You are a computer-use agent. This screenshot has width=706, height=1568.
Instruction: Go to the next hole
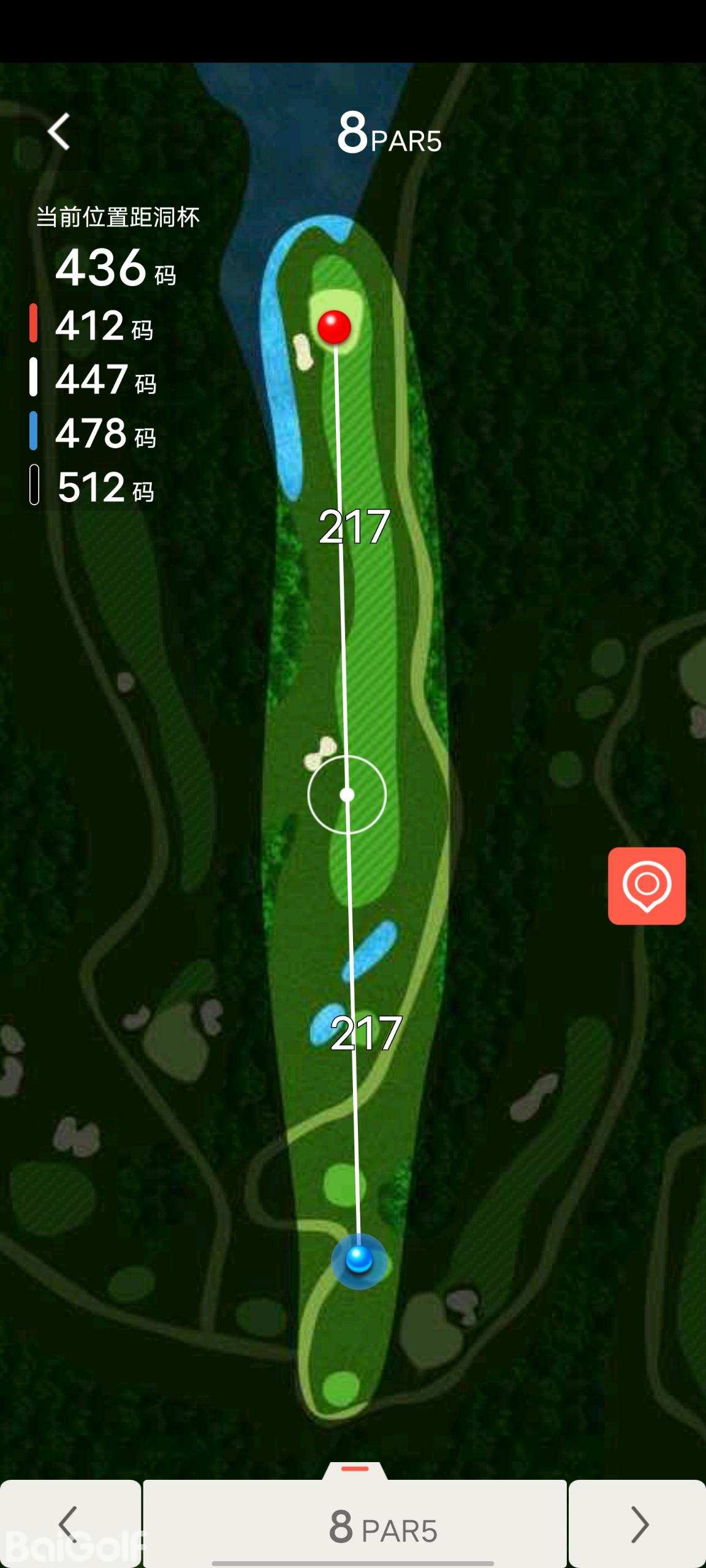pos(638,1525)
